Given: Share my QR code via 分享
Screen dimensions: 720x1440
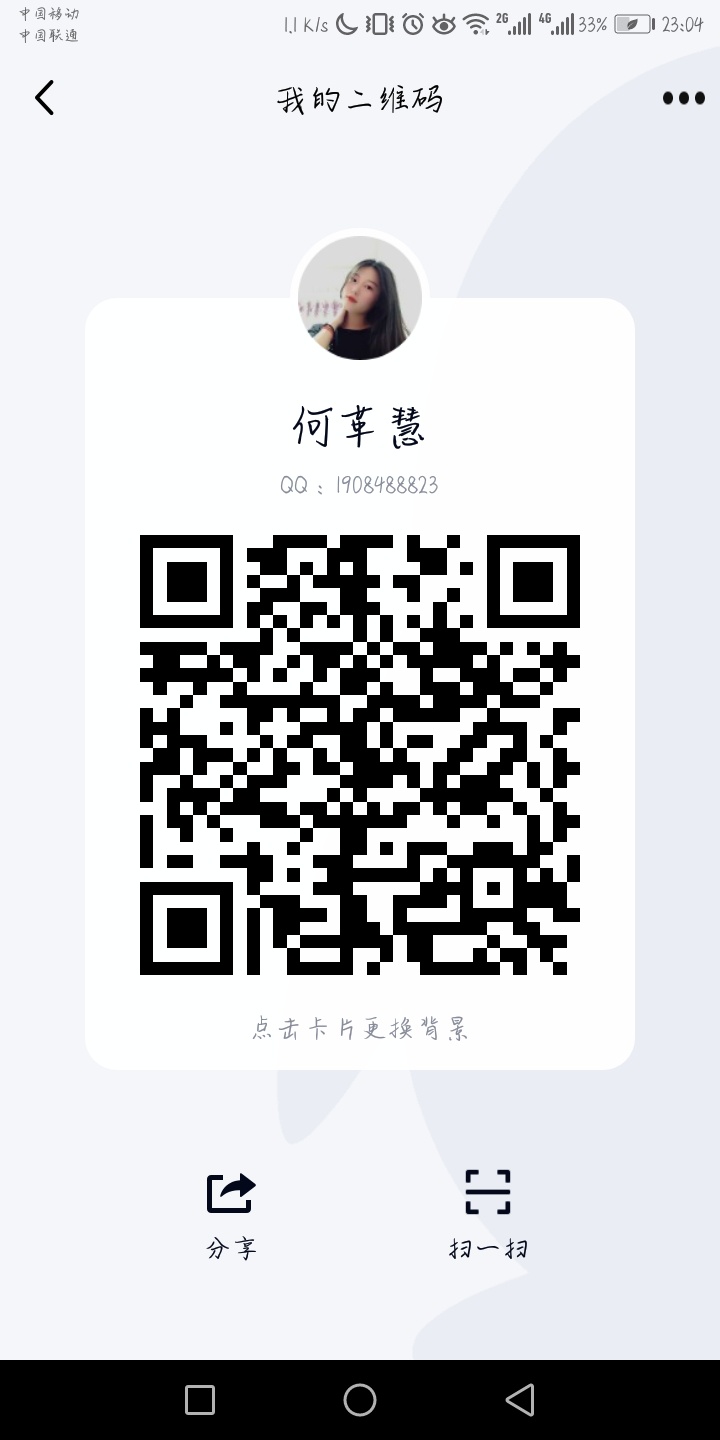Looking at the screenshot, I should coord(231,1211).
